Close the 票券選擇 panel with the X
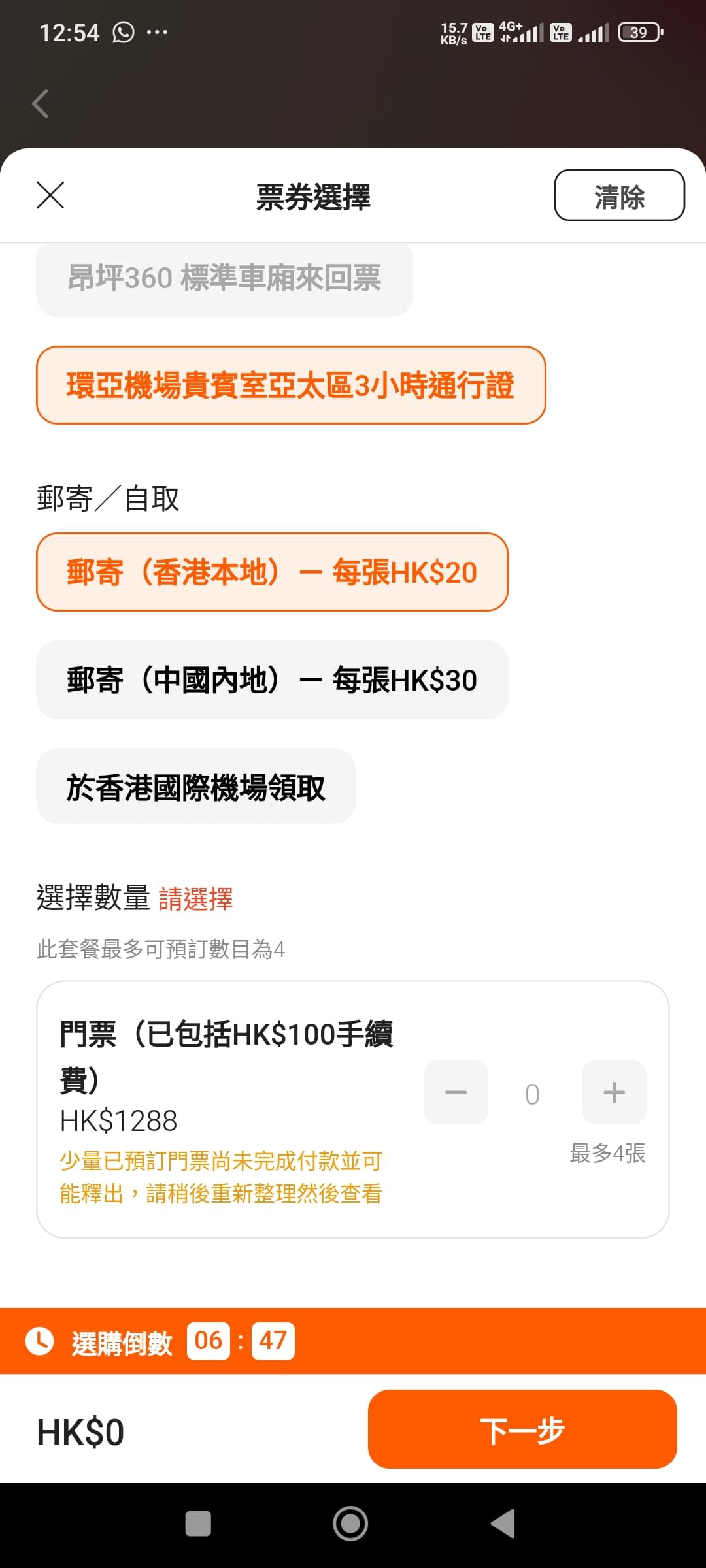This screenshot has width=706, height=1568. pyautogui.click(x=50, y=195)
